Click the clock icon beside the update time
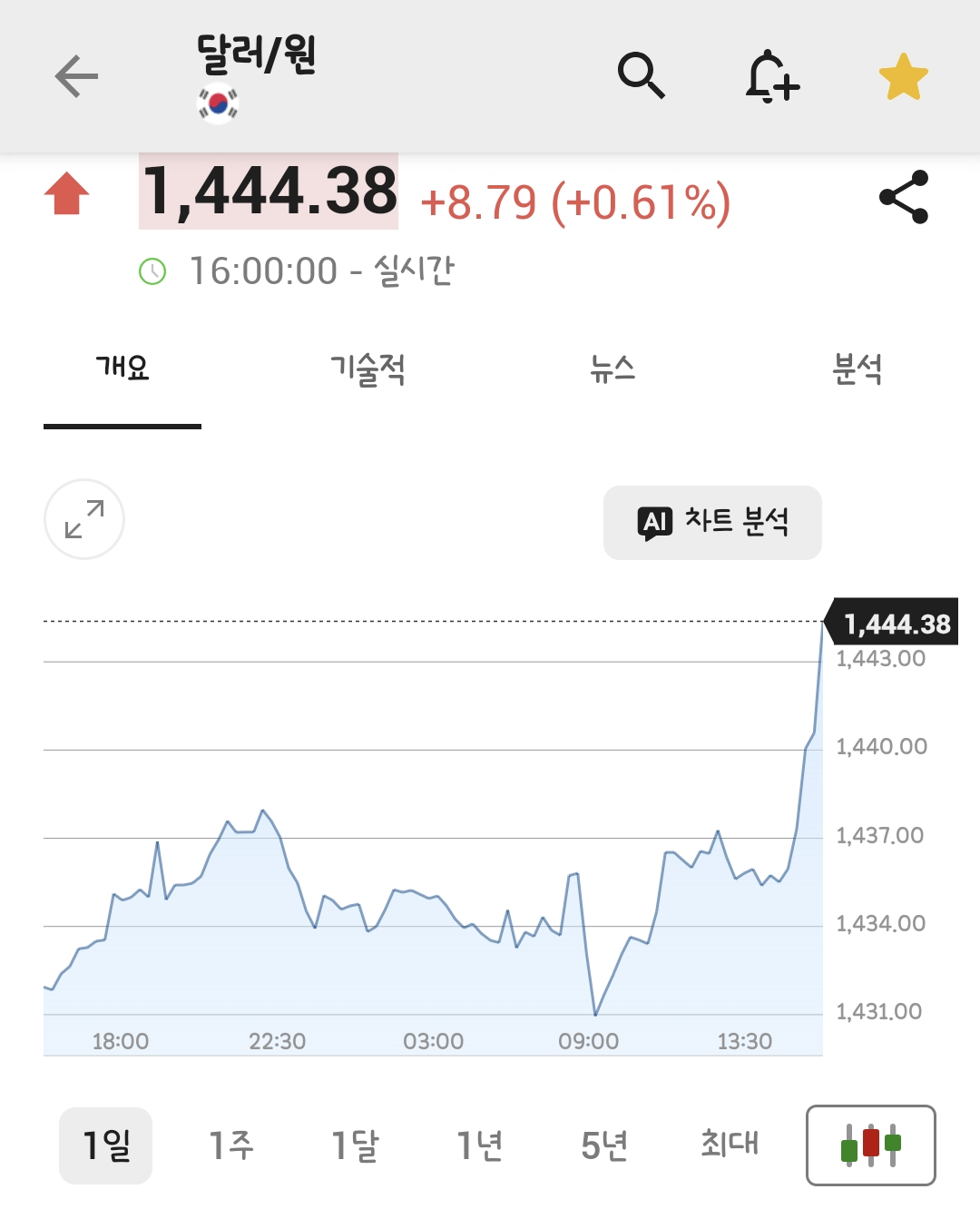The image size is (980, 1209). tap(152, 270)
